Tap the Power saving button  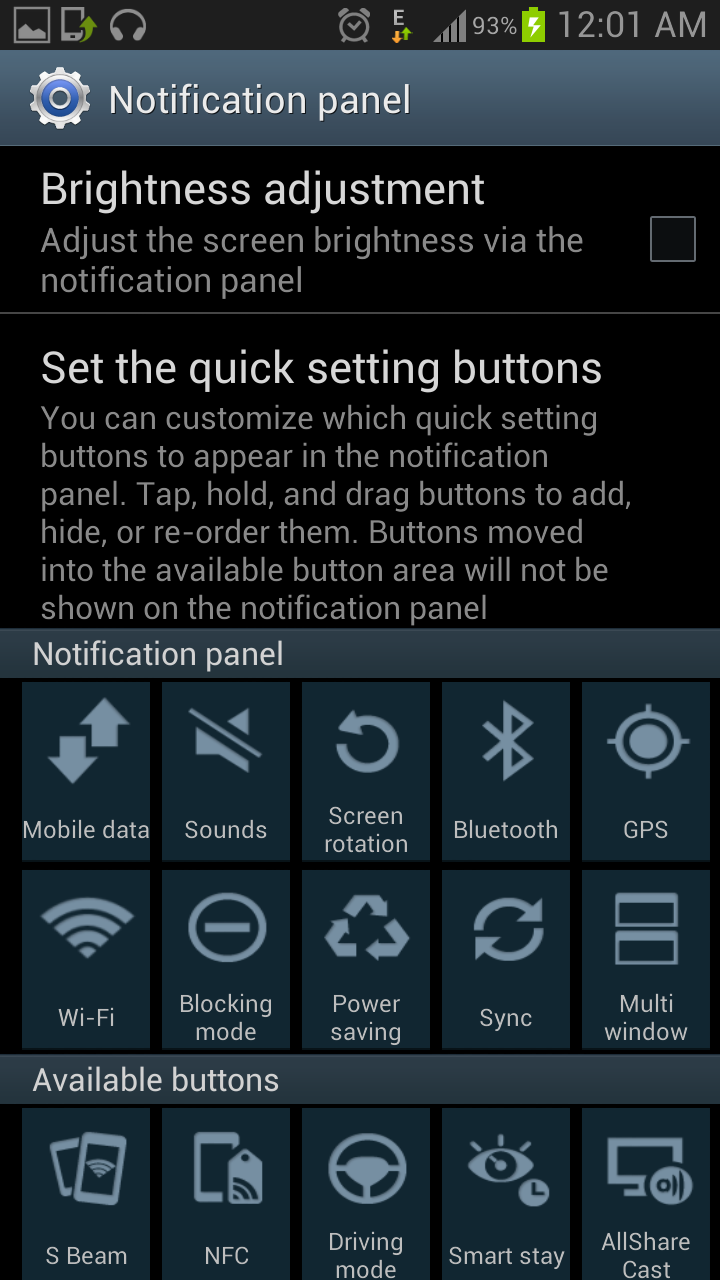[x=366, y=958]
